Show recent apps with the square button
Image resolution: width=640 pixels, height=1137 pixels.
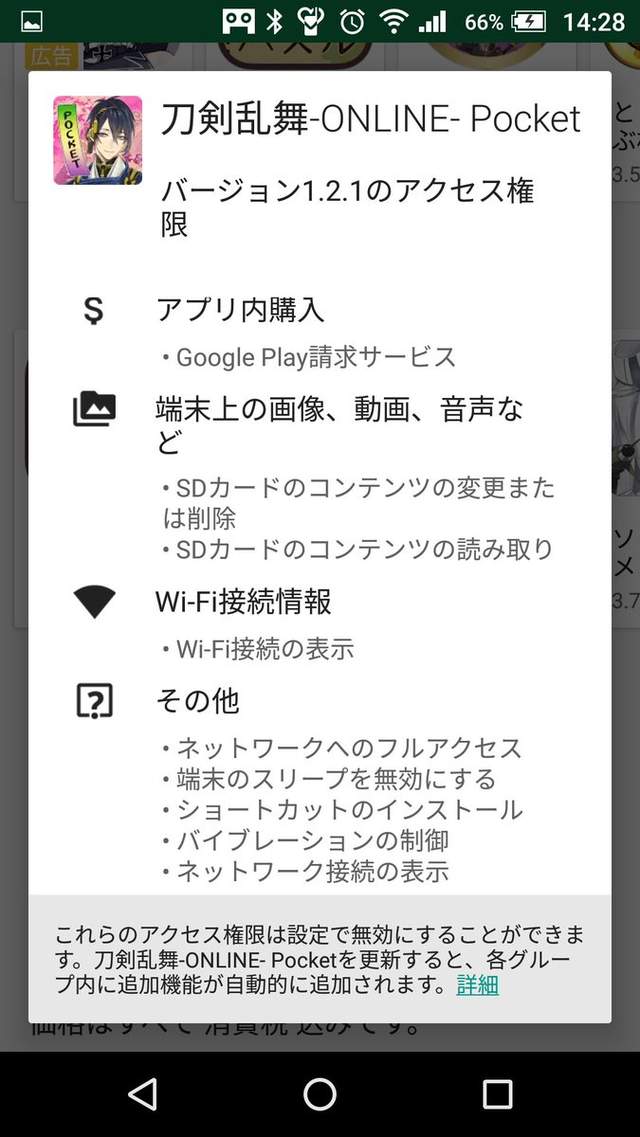(497, 1094)
